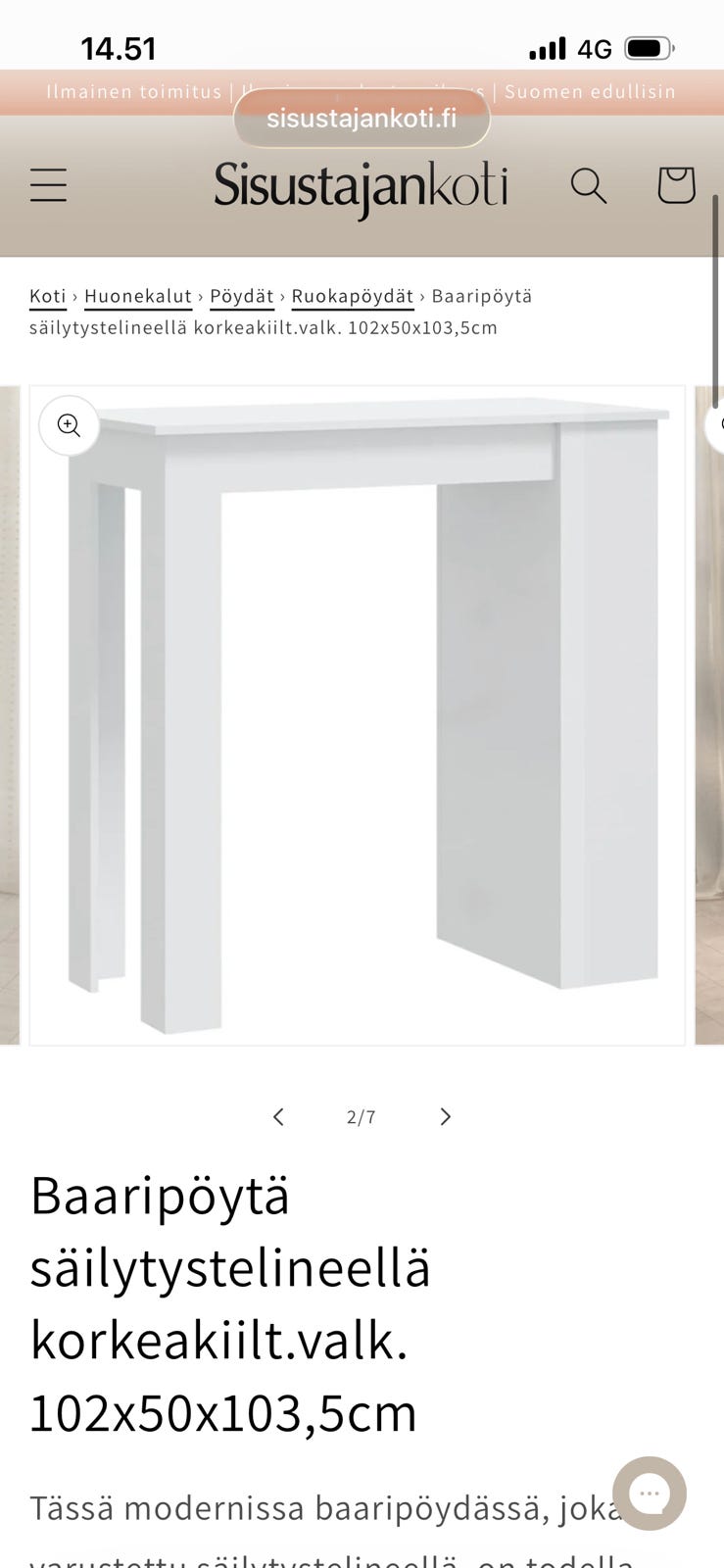Open the Pöydät breadcrumb link
The height and width of the screenshot is (1568, 724).
point(241,296)
